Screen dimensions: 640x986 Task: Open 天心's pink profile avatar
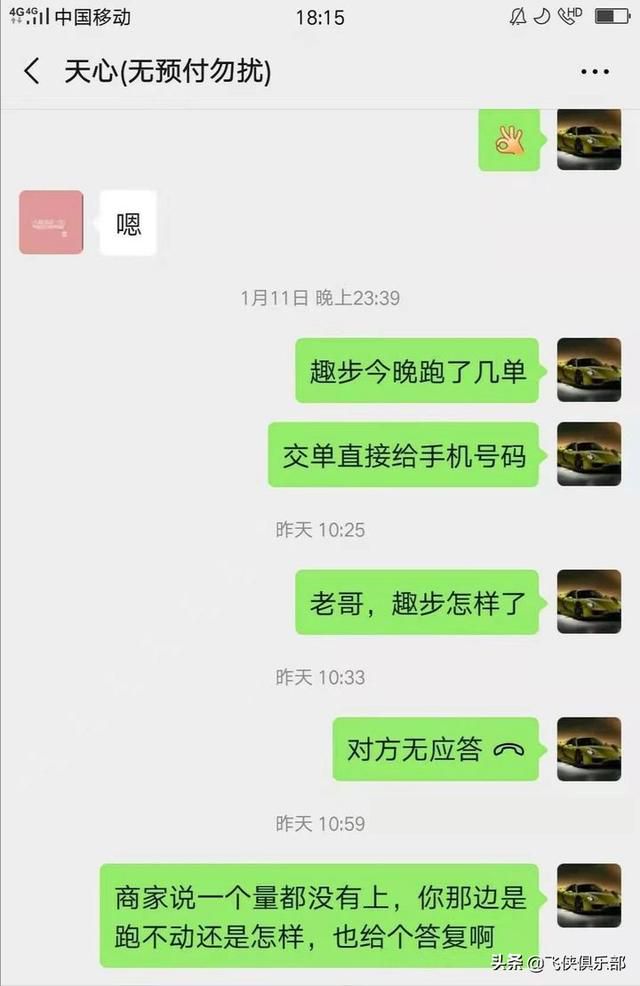[x=51, y=222]
